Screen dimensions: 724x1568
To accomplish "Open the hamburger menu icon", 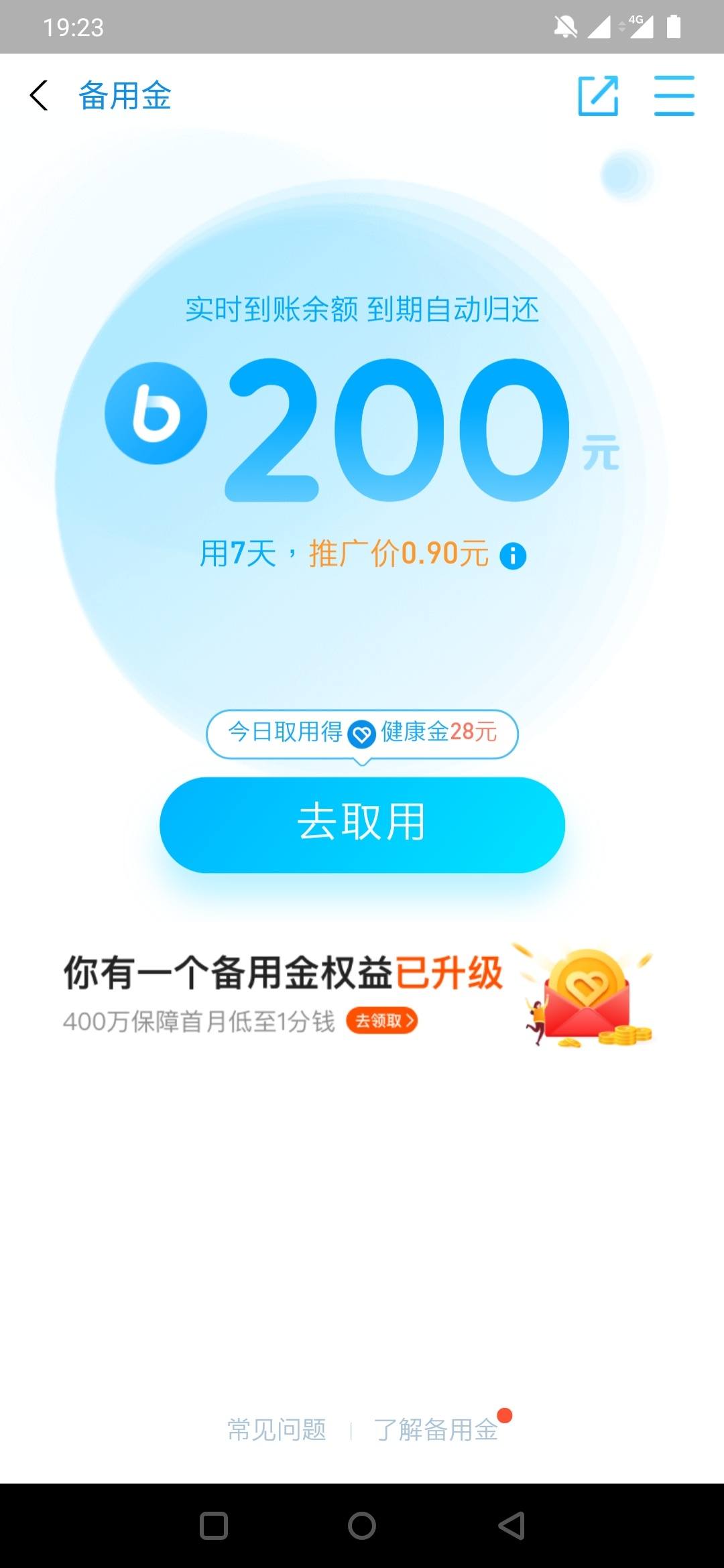I will (x=674, y=96).
